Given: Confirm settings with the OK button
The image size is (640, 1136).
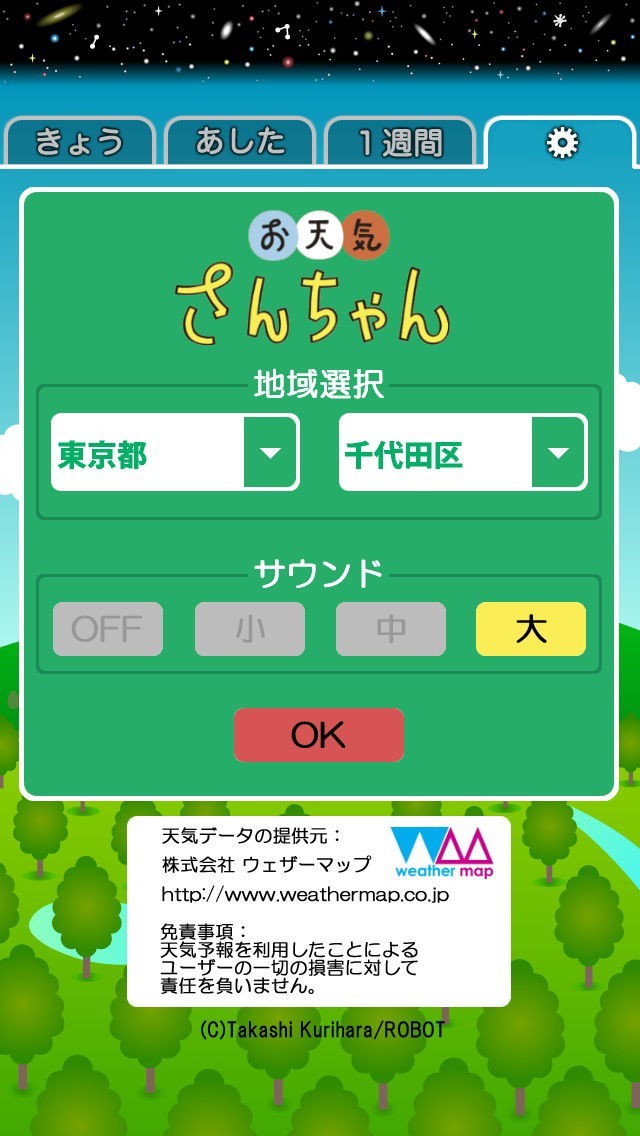Looking at the screenshot, I should 319,735.
